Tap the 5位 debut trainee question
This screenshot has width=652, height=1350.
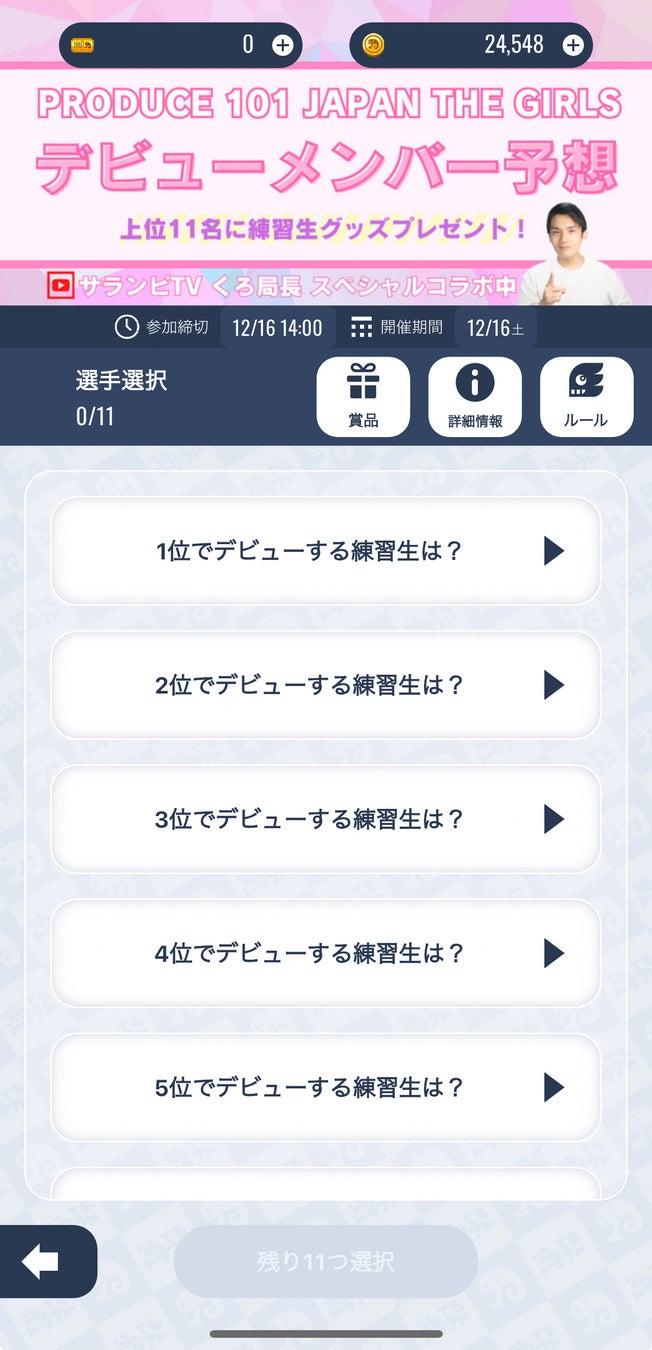[326, 1087]
